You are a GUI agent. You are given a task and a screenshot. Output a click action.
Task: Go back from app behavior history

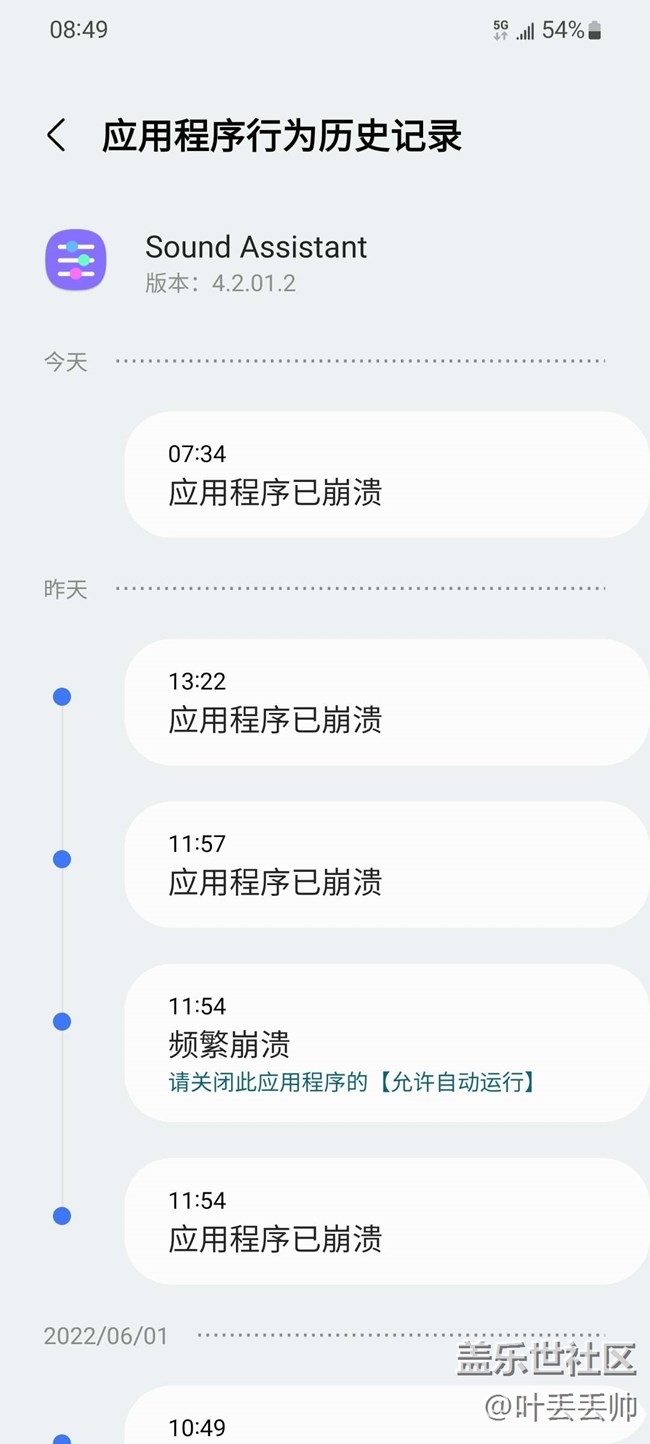click(57, 136)
